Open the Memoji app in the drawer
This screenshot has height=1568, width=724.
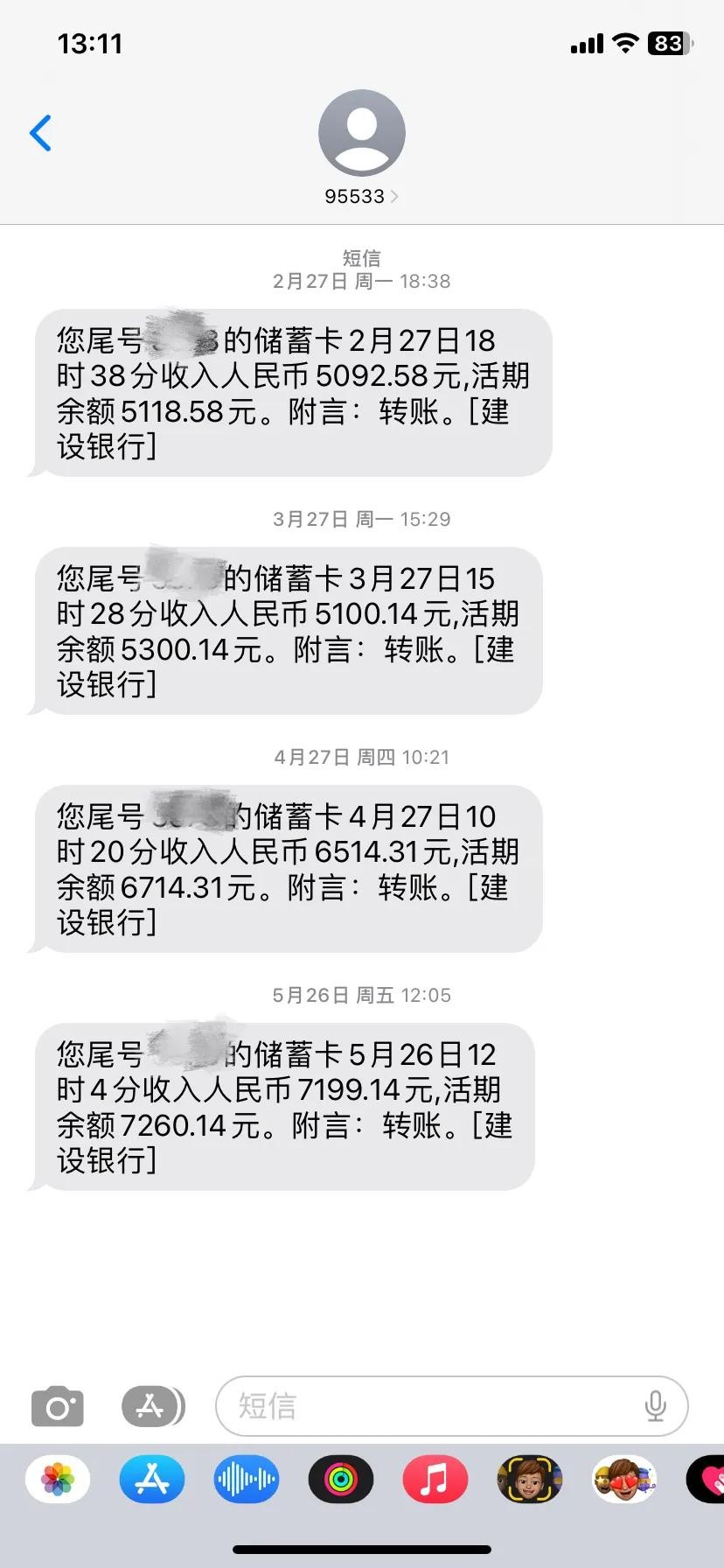[529, 1480]
